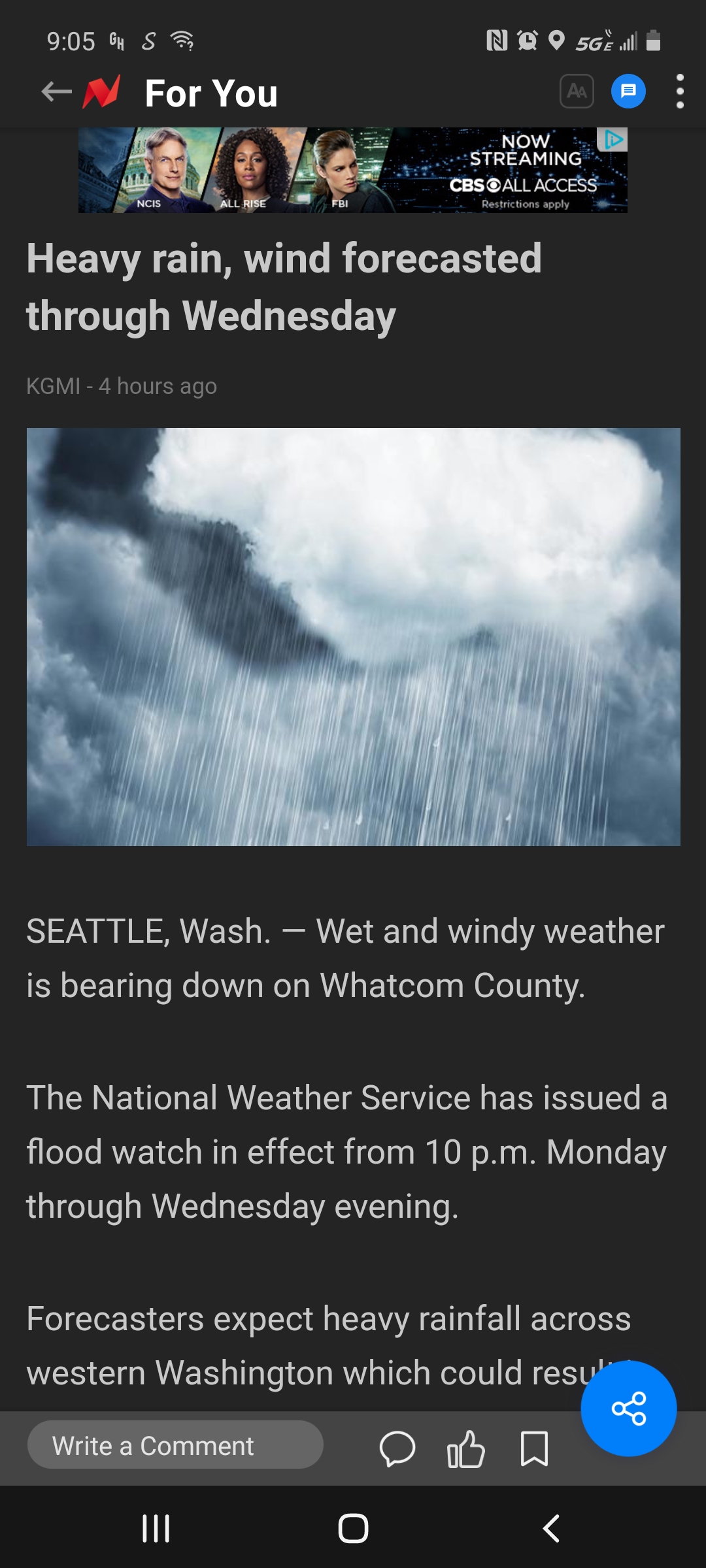Like this article with thumbs up
The width and height of the screenshot is (706, 1568).
(x=465, y=1448)
